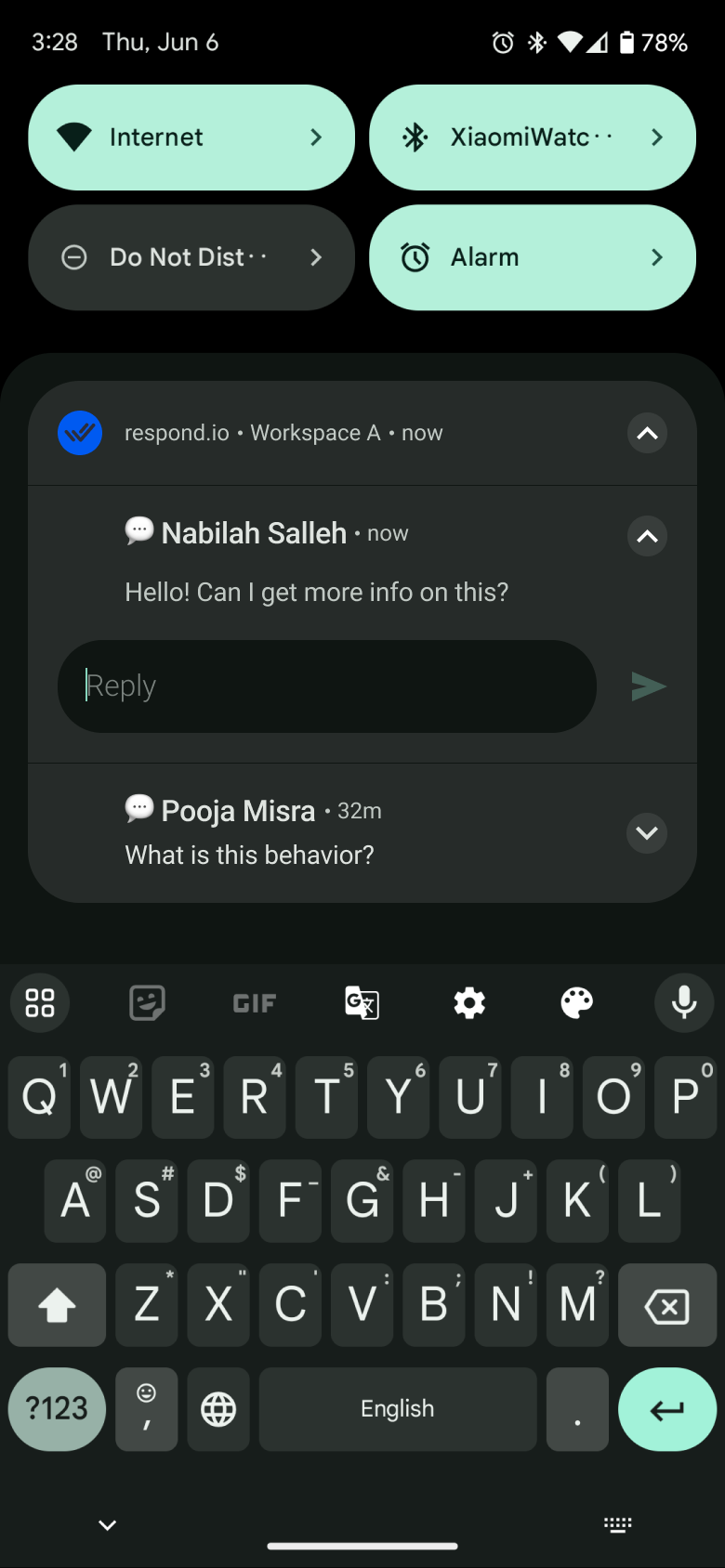Switch to the ?123 symbols keyboard
Image resolution: width=725 pixels, height=1568 pixels.
(57, 1409)
